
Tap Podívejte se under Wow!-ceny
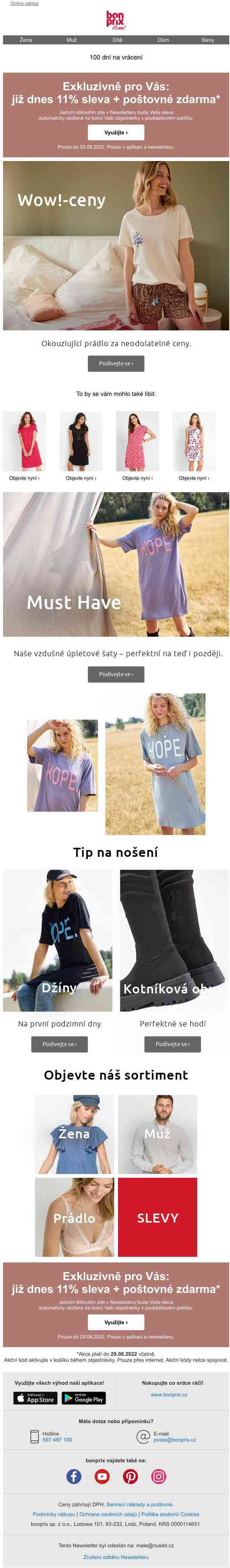tap(116, 363)
